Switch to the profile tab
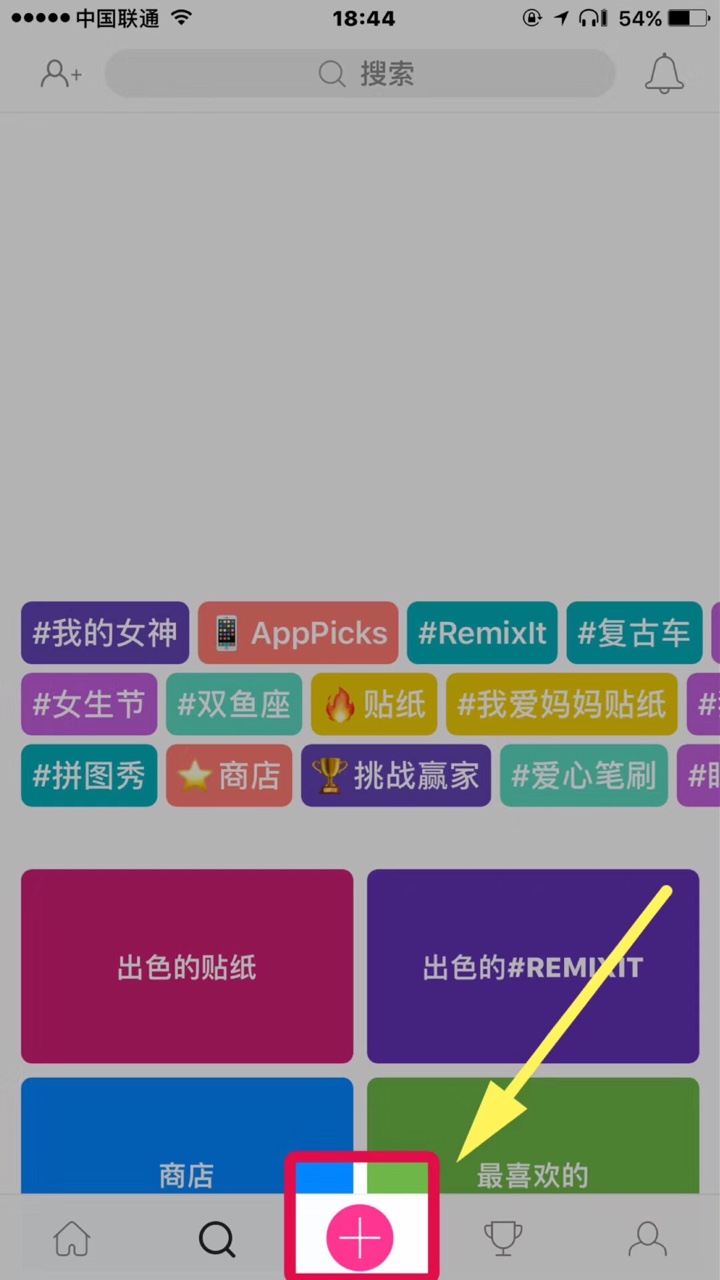The height and width of the screenshot is (1280, 720). (647, 1239)
